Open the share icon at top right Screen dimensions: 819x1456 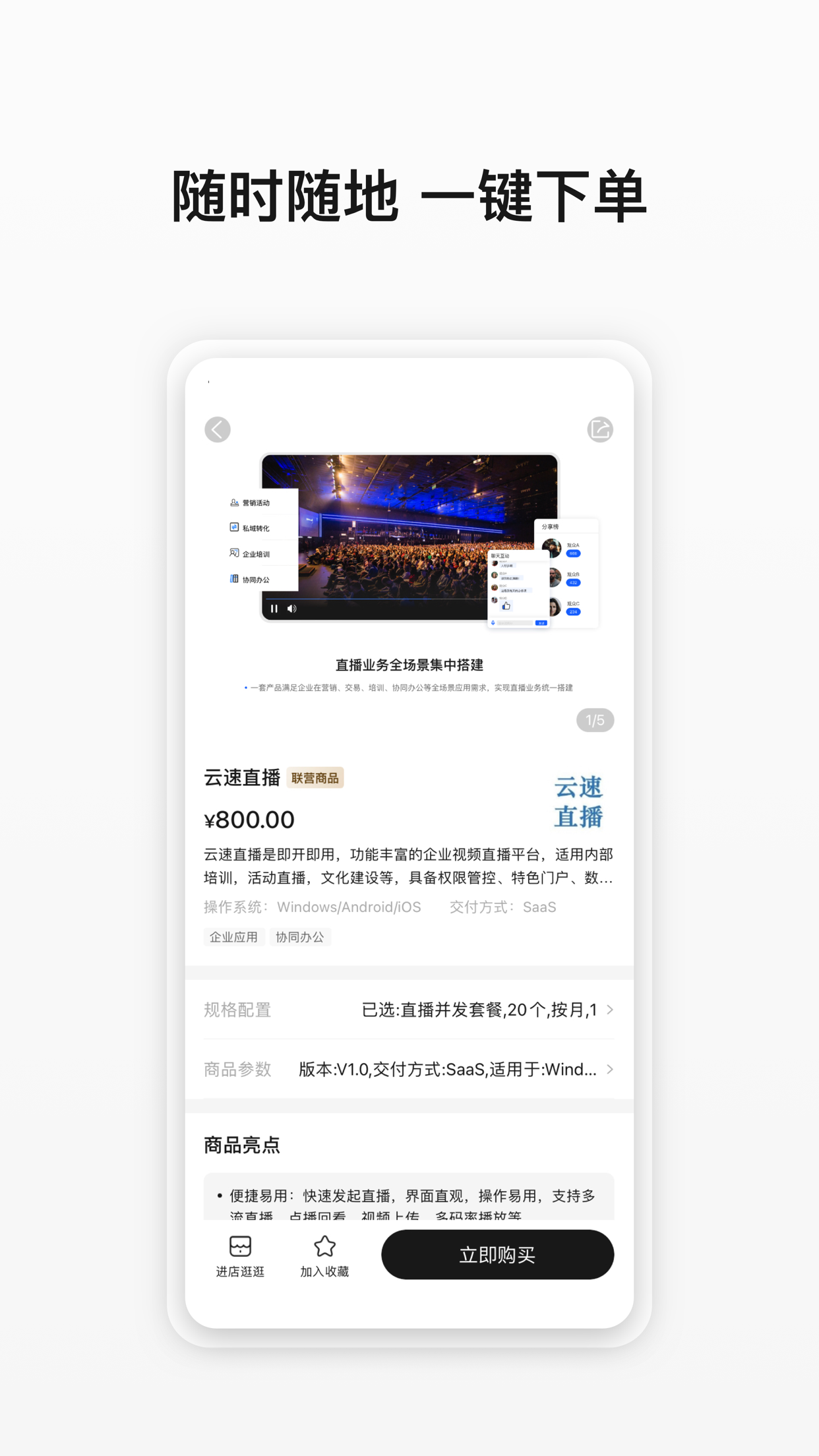(601, 429)
